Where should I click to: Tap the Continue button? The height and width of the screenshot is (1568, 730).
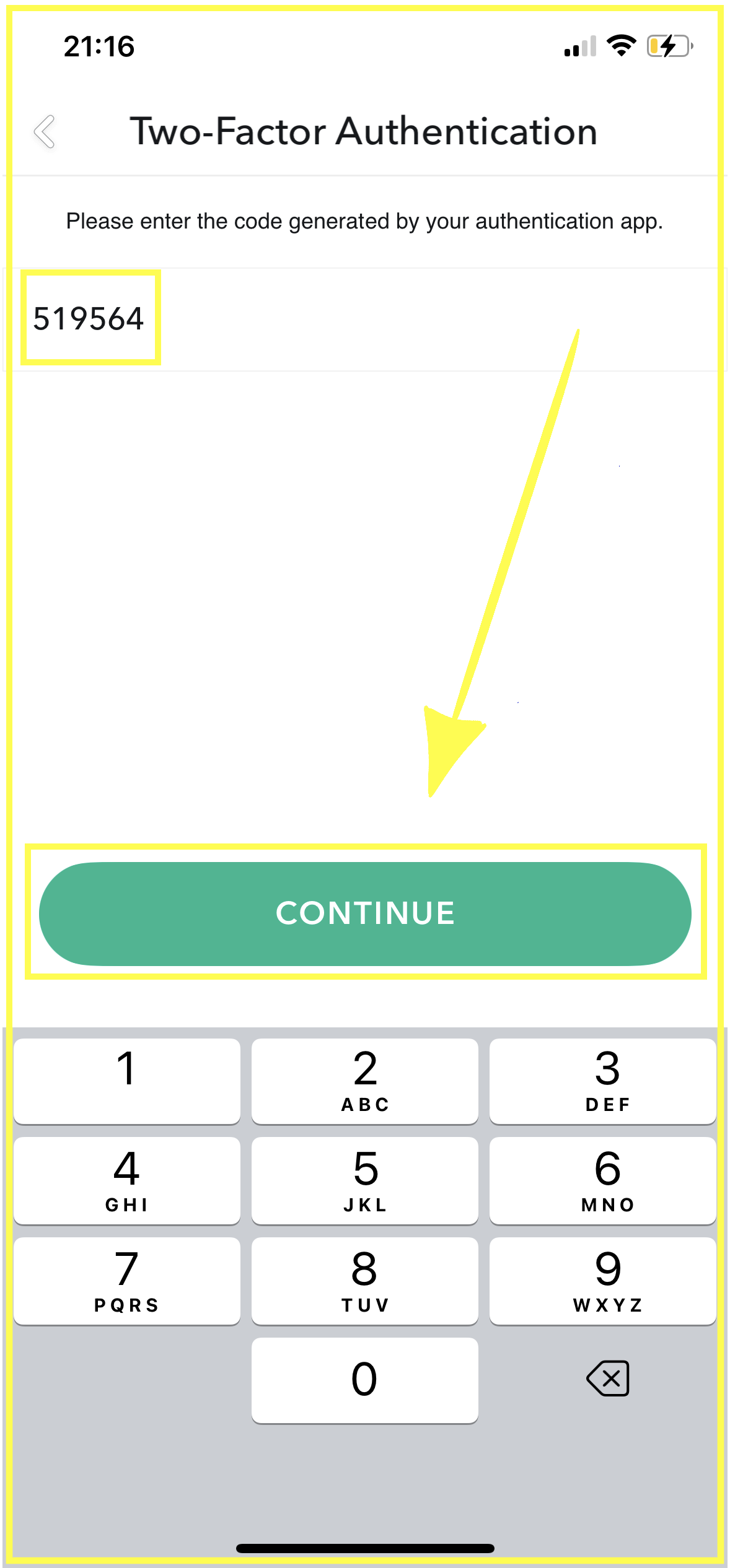click(x=365, y=913)
